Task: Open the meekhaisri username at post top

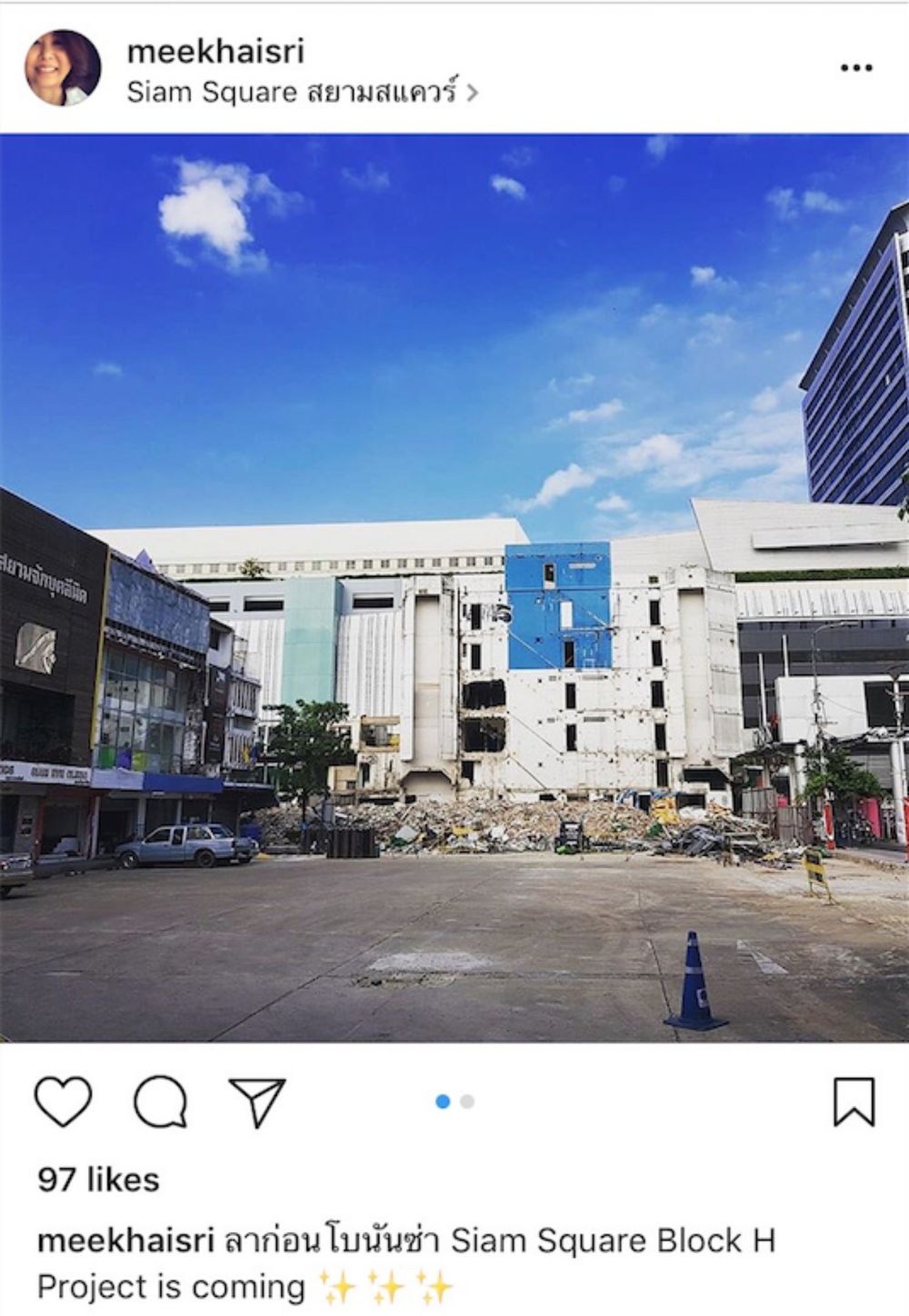Action: tap(215, 52)
